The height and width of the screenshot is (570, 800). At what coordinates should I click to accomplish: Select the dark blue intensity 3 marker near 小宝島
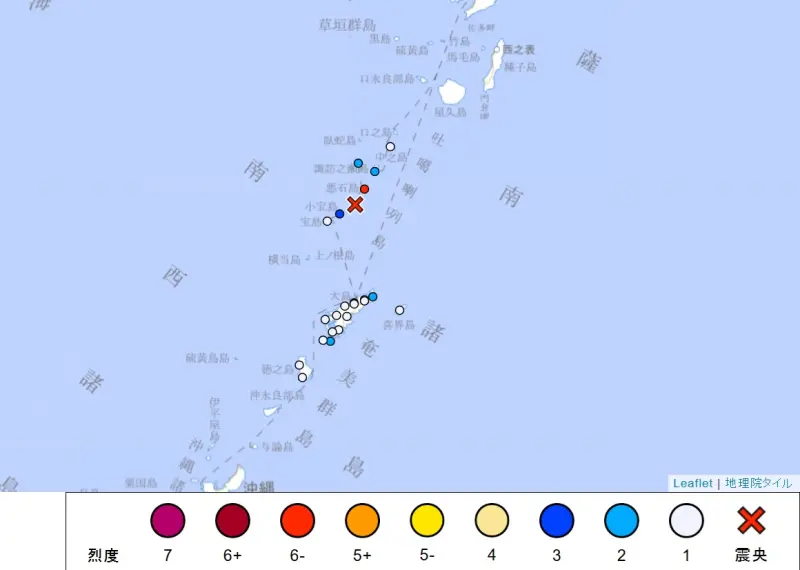coord(340,213)
